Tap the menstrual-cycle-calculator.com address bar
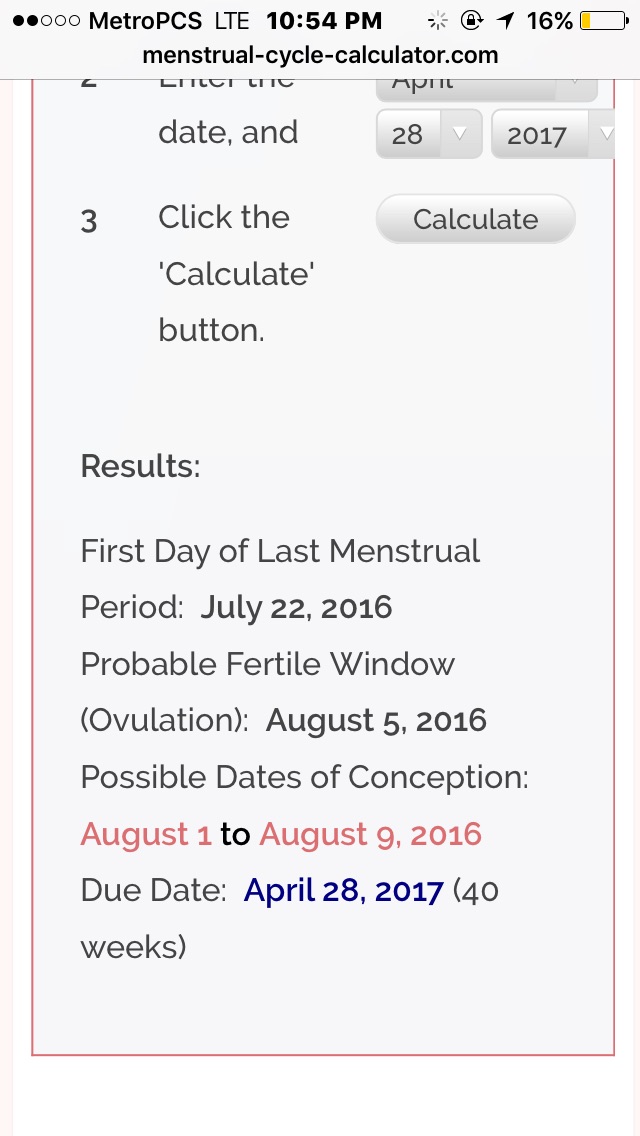Viewport: 640px width, 1136px height. pos(320,55)
